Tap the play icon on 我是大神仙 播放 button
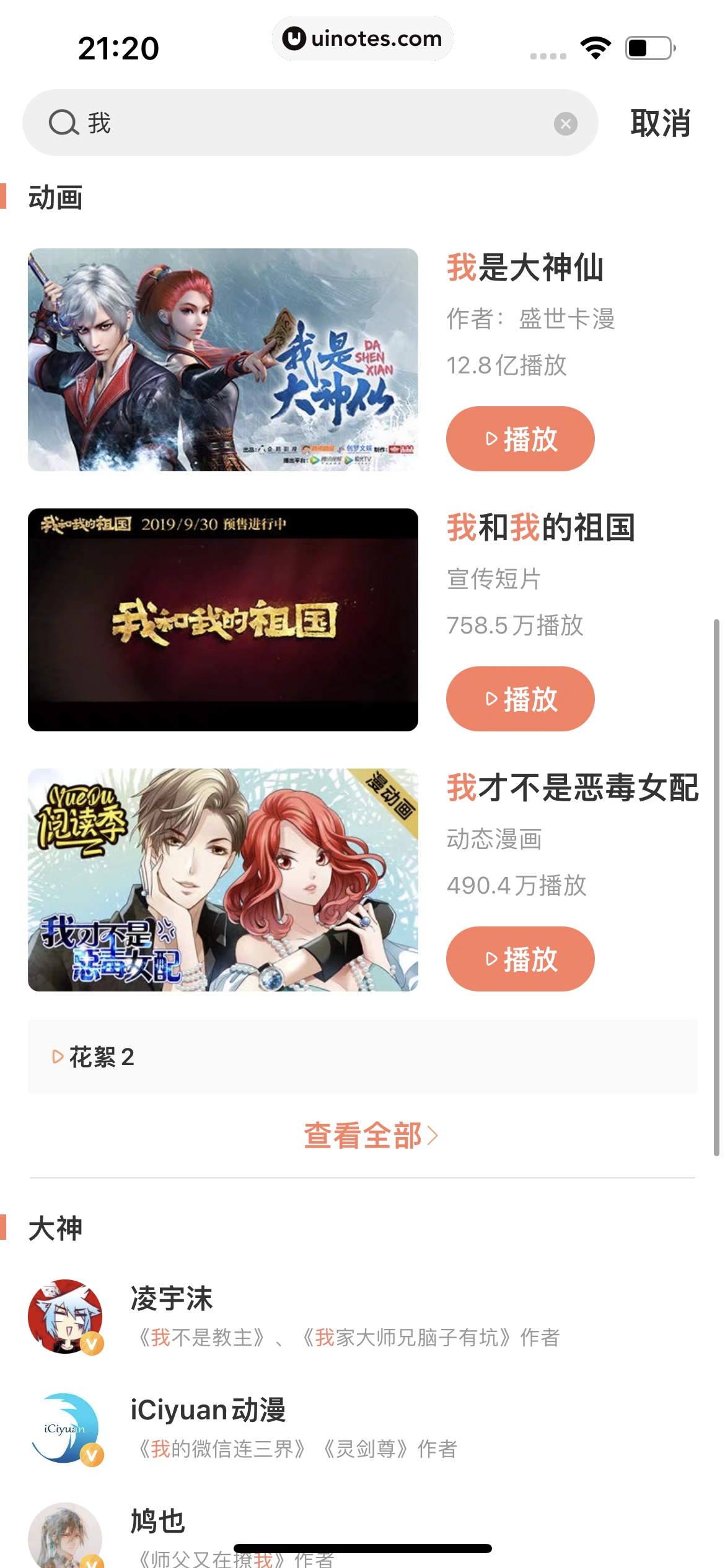 coord(490,438)
